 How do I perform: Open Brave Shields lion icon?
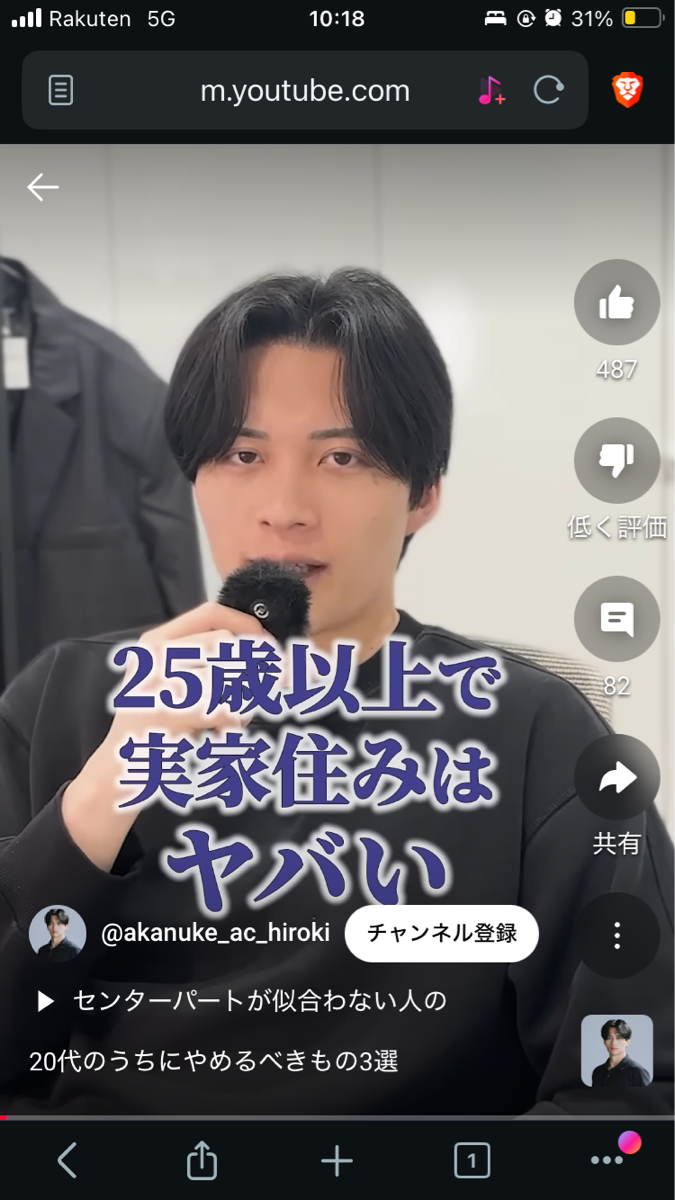[628, 91]
